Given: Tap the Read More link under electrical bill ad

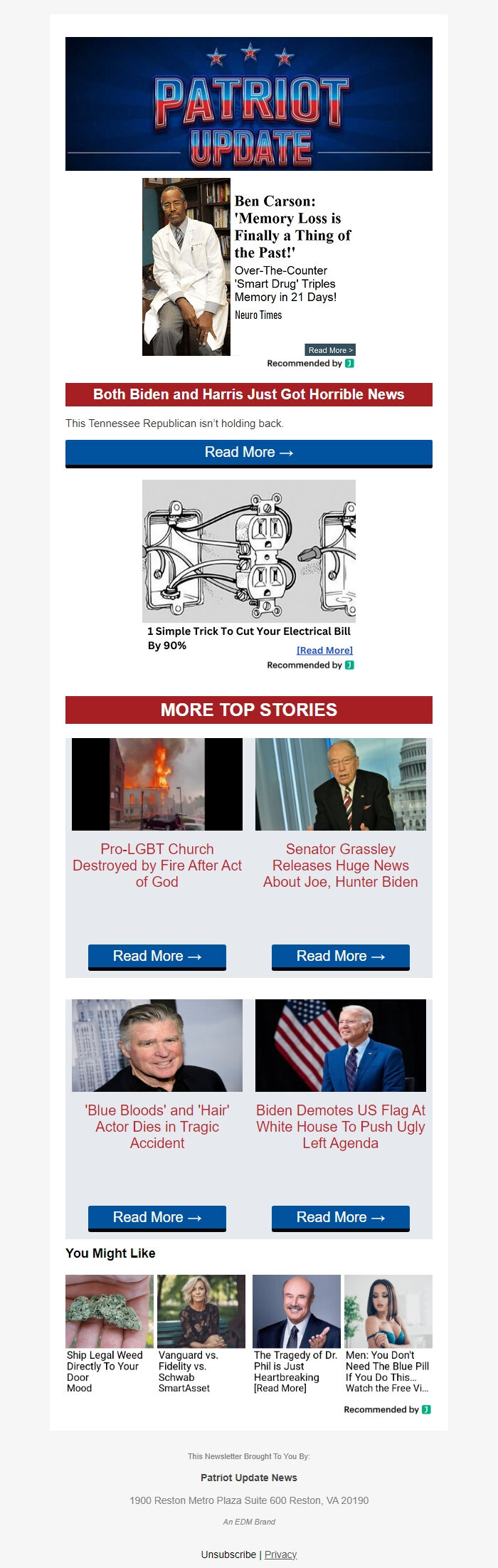Looking at the screenshot, I should tap(324, 651).
